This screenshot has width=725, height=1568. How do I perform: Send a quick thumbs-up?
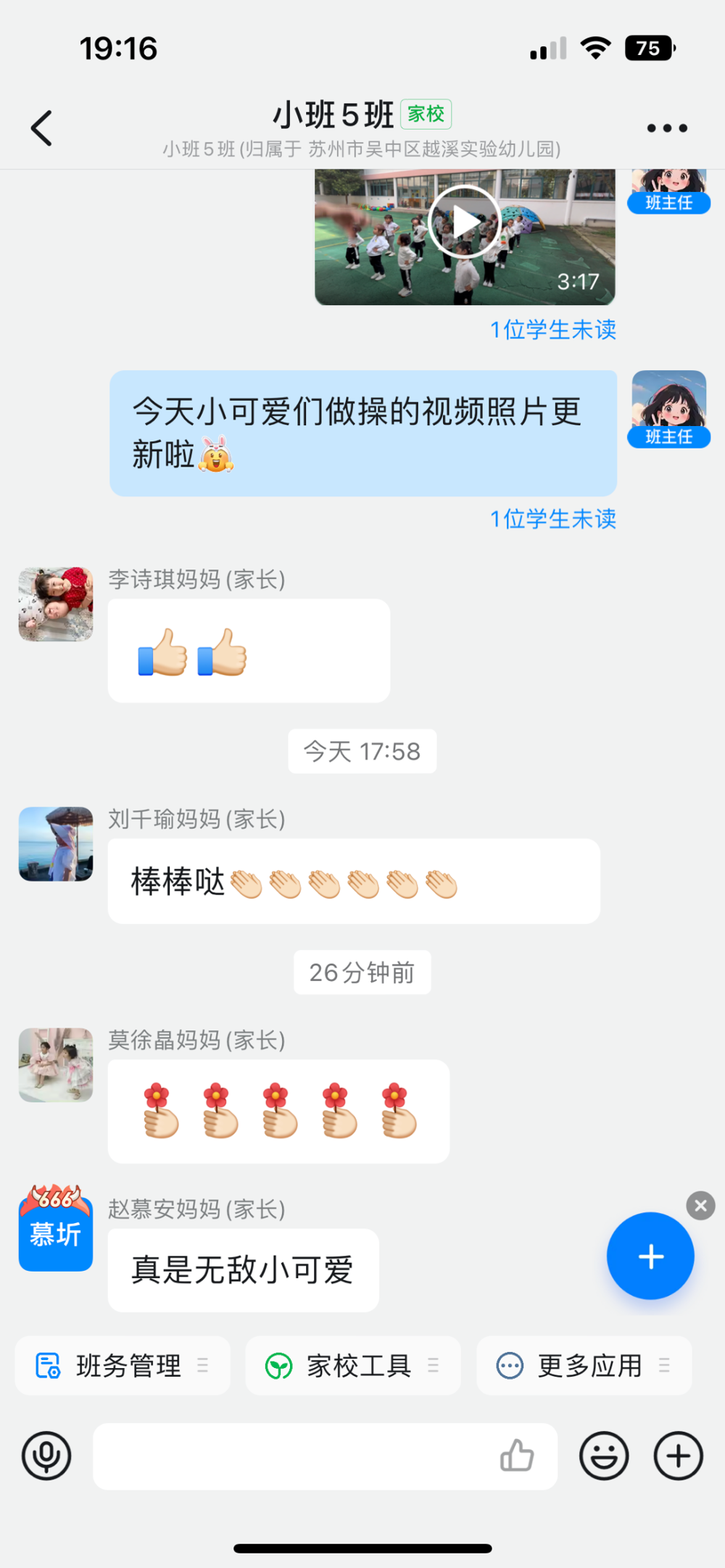coord(517,1456)
